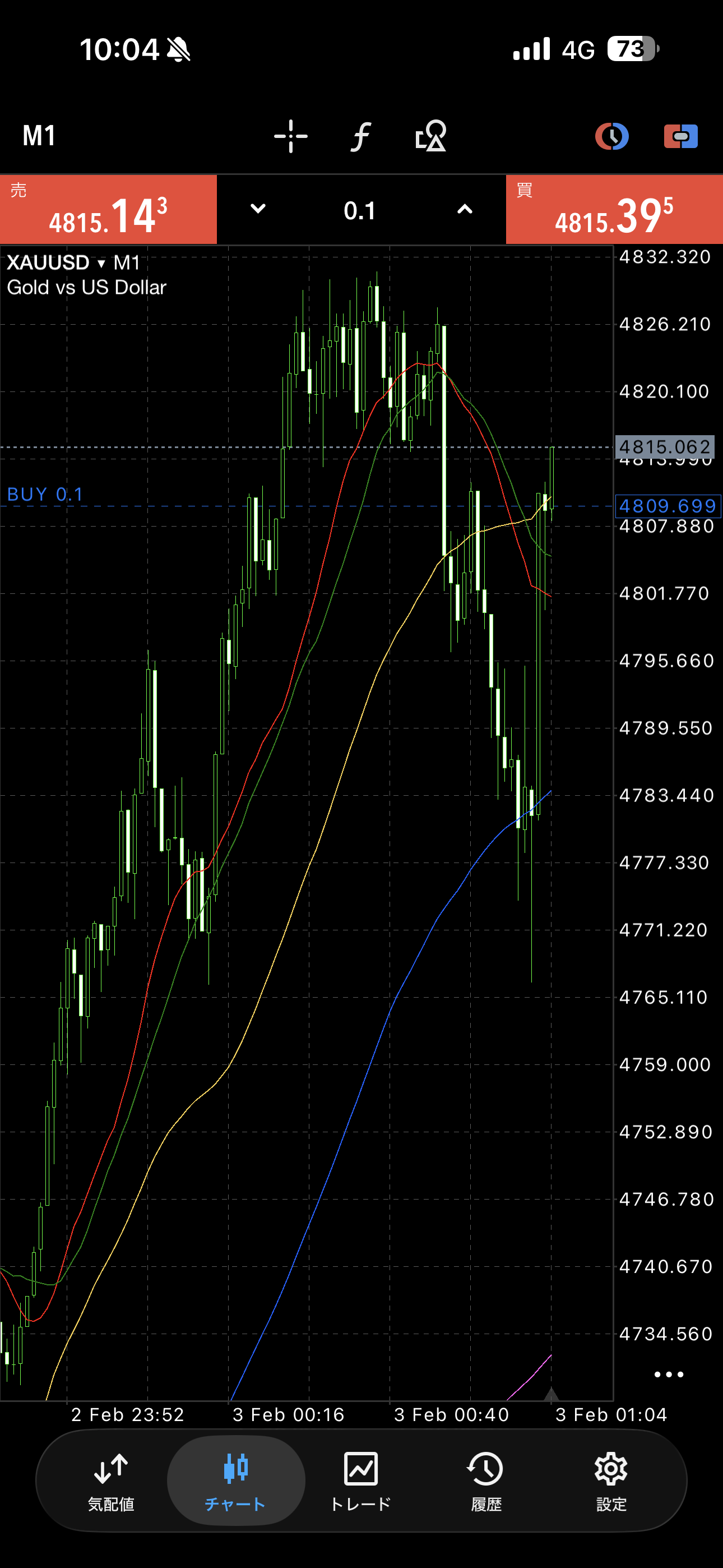Go to the トレード trade tab

click(x=361, y=1481)
